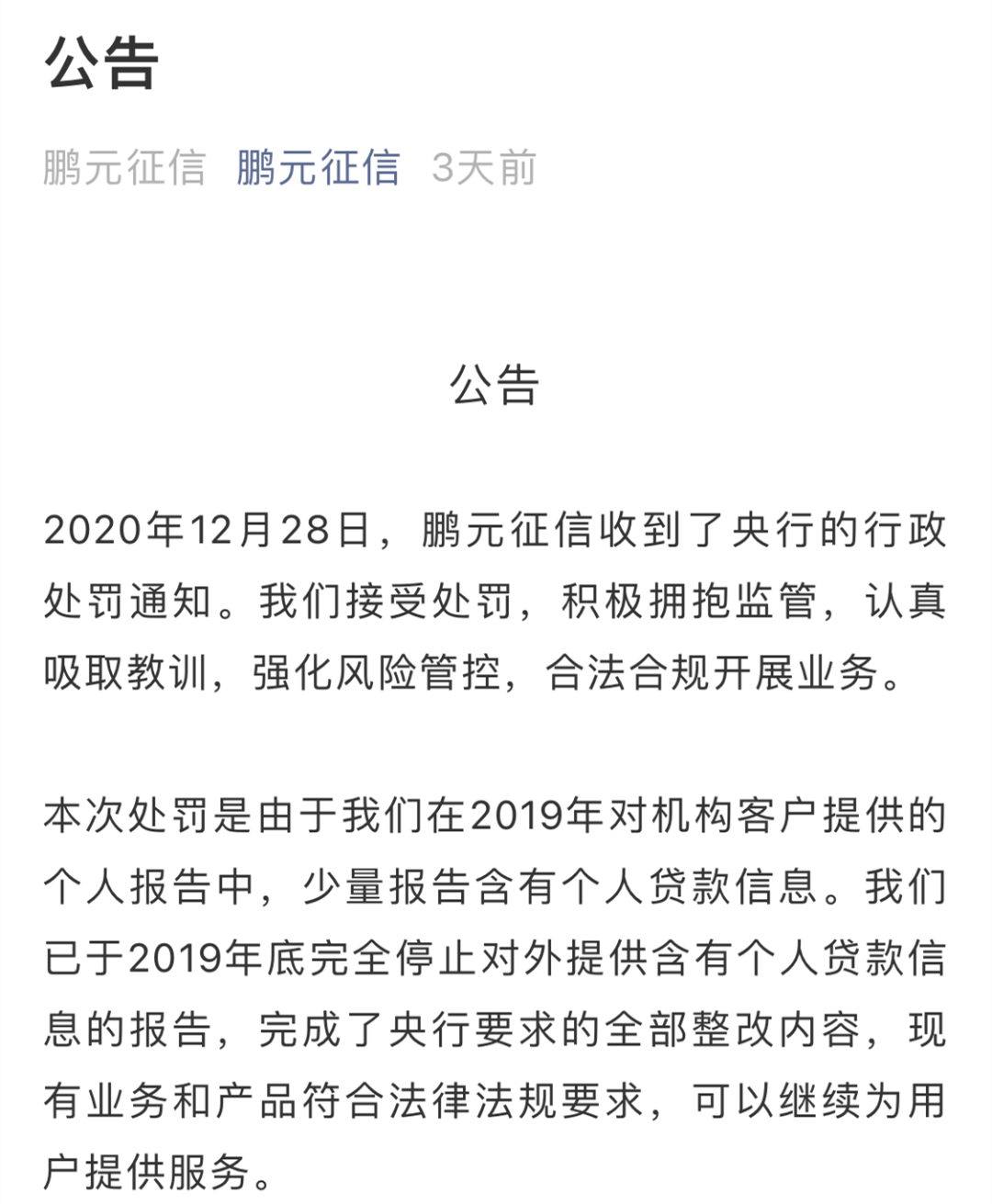Open the blue 鹏元征信 account link
The width and height of the screenshot is (992, 1204).
(x=318, y=168)
